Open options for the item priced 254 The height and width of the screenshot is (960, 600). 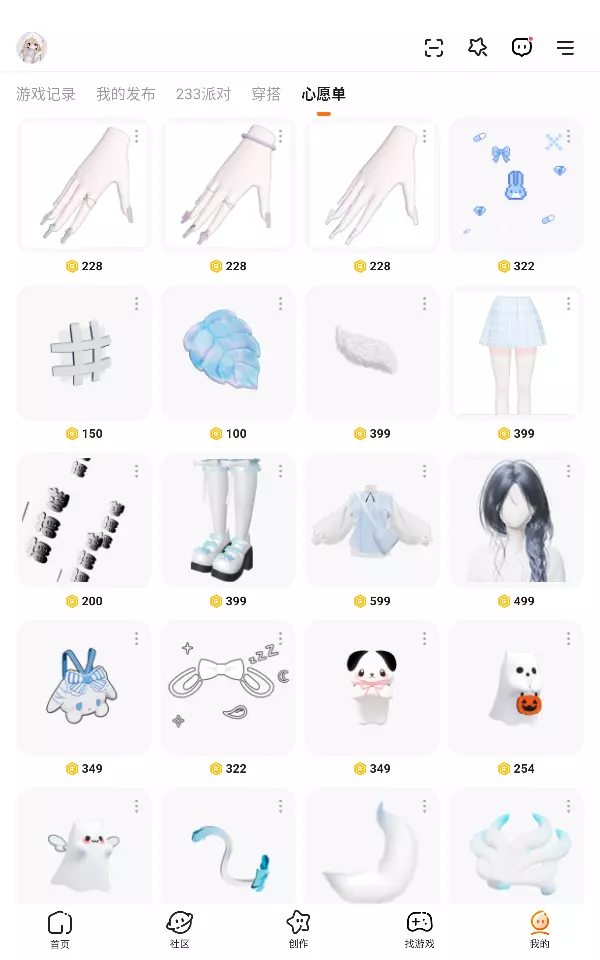pyautogui.click(x=568, y=639)
